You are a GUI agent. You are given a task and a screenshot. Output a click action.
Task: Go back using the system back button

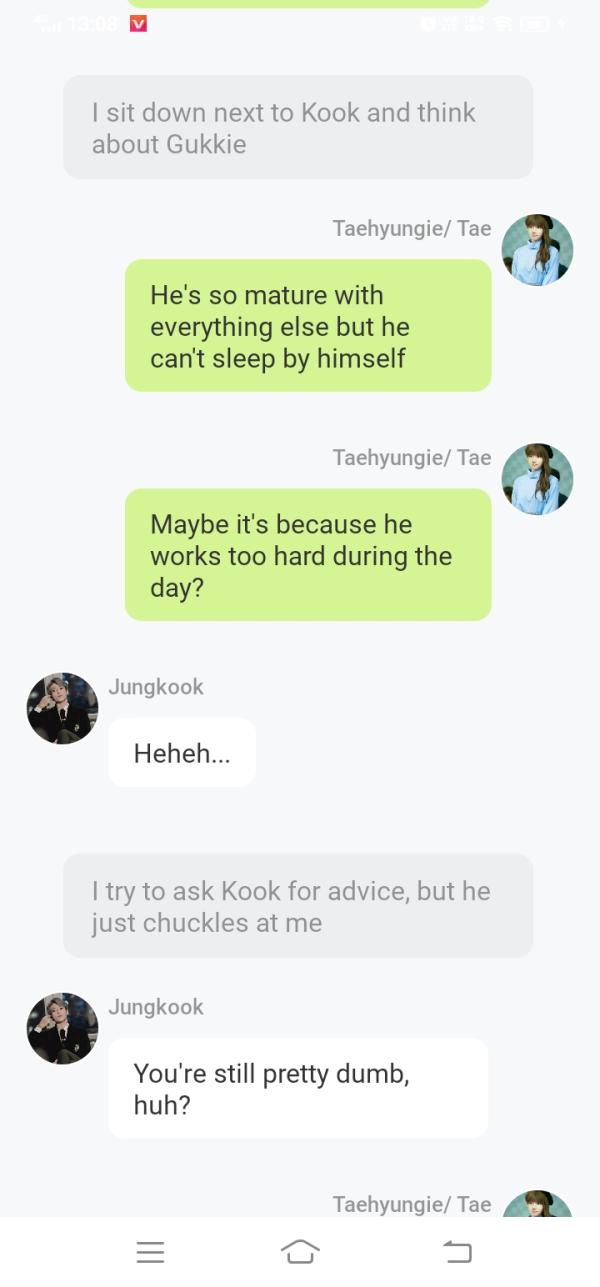click(457, 1251)
